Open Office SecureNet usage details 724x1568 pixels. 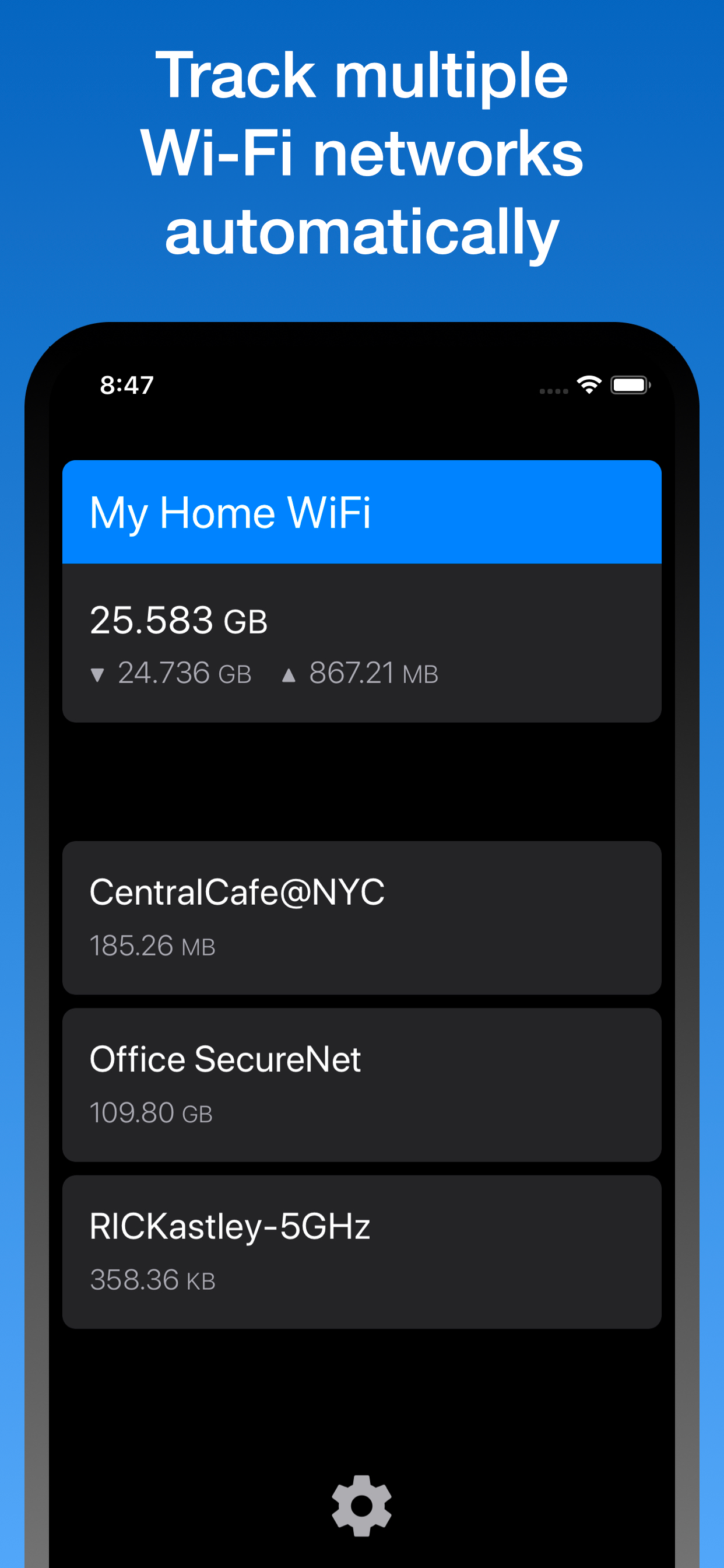[361, 1083]
